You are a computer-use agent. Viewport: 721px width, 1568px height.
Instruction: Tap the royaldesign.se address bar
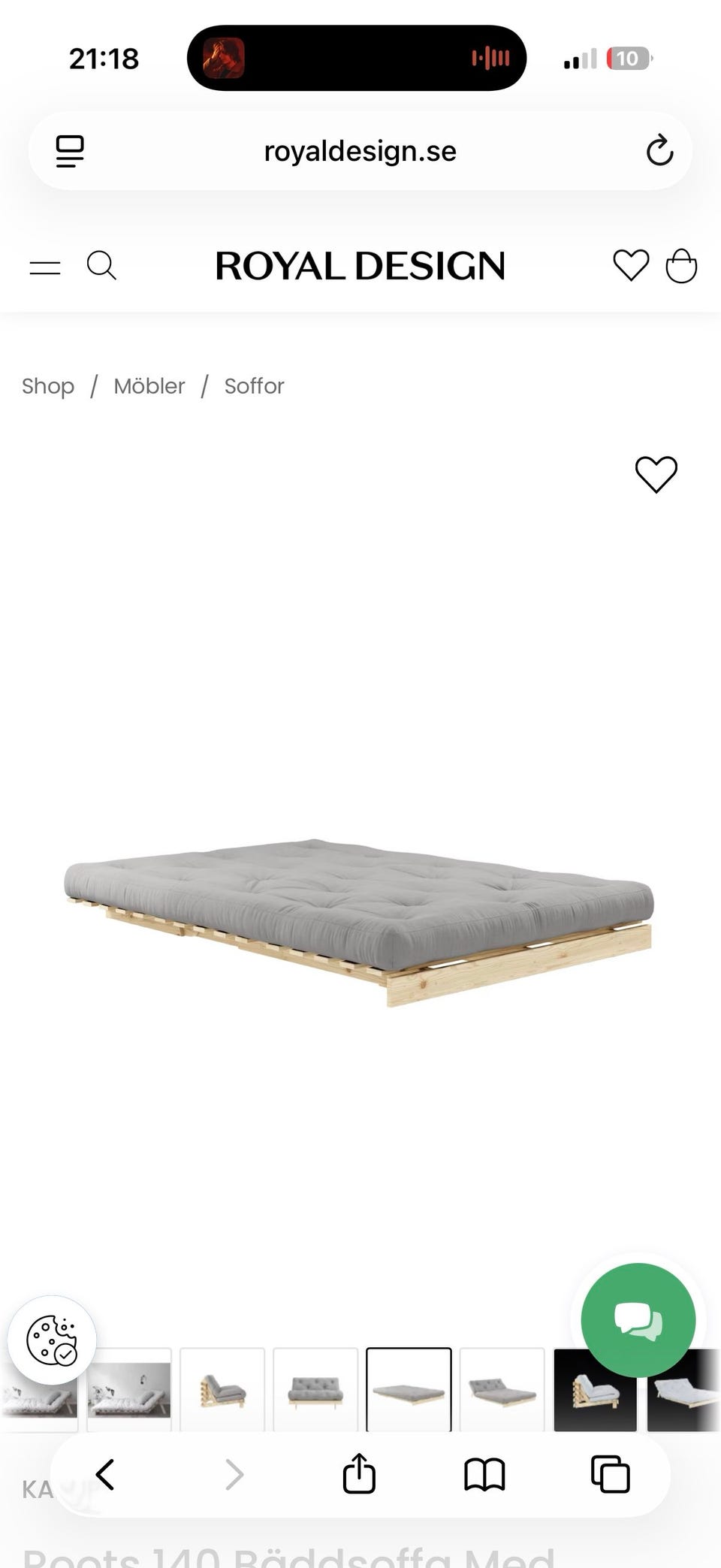point(360,151)
